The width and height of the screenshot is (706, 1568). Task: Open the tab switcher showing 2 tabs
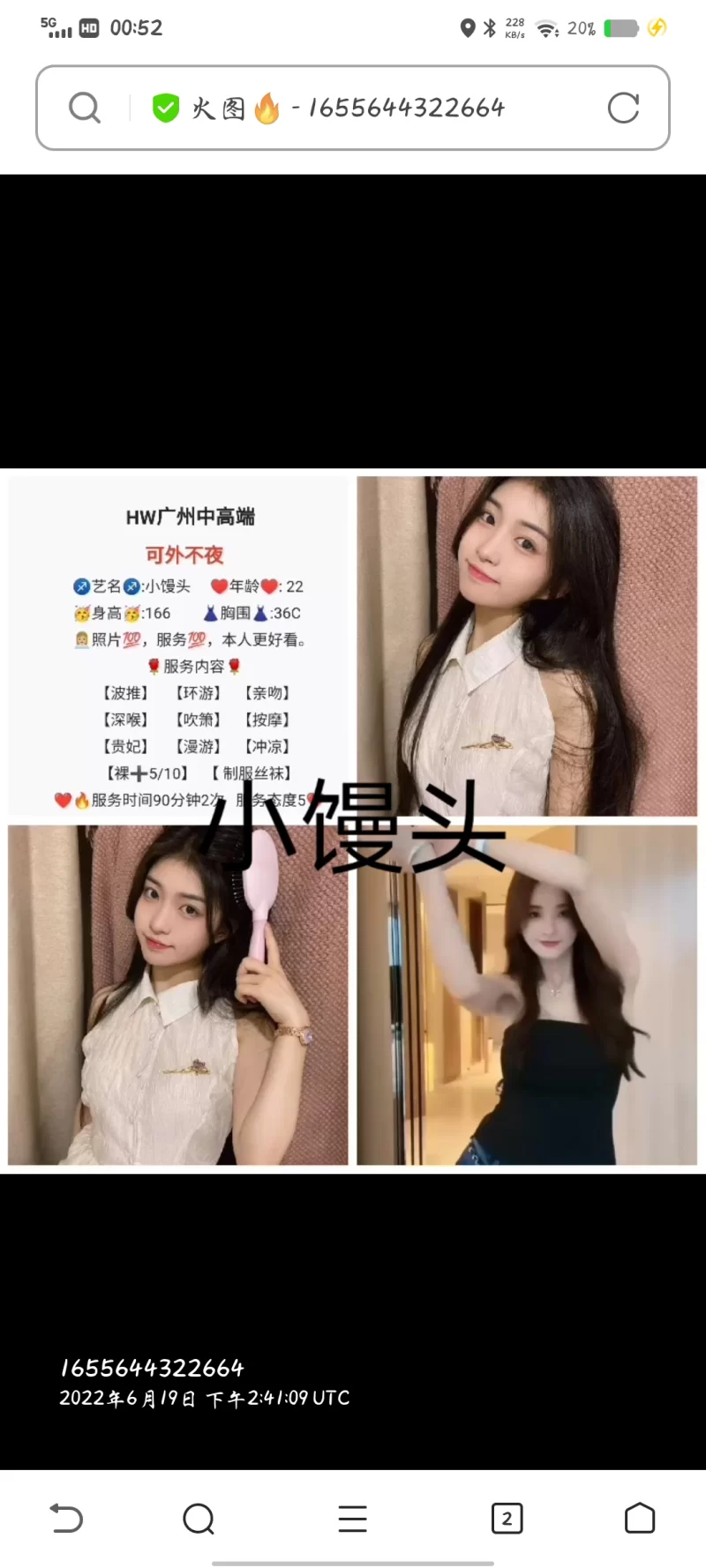507,1519
